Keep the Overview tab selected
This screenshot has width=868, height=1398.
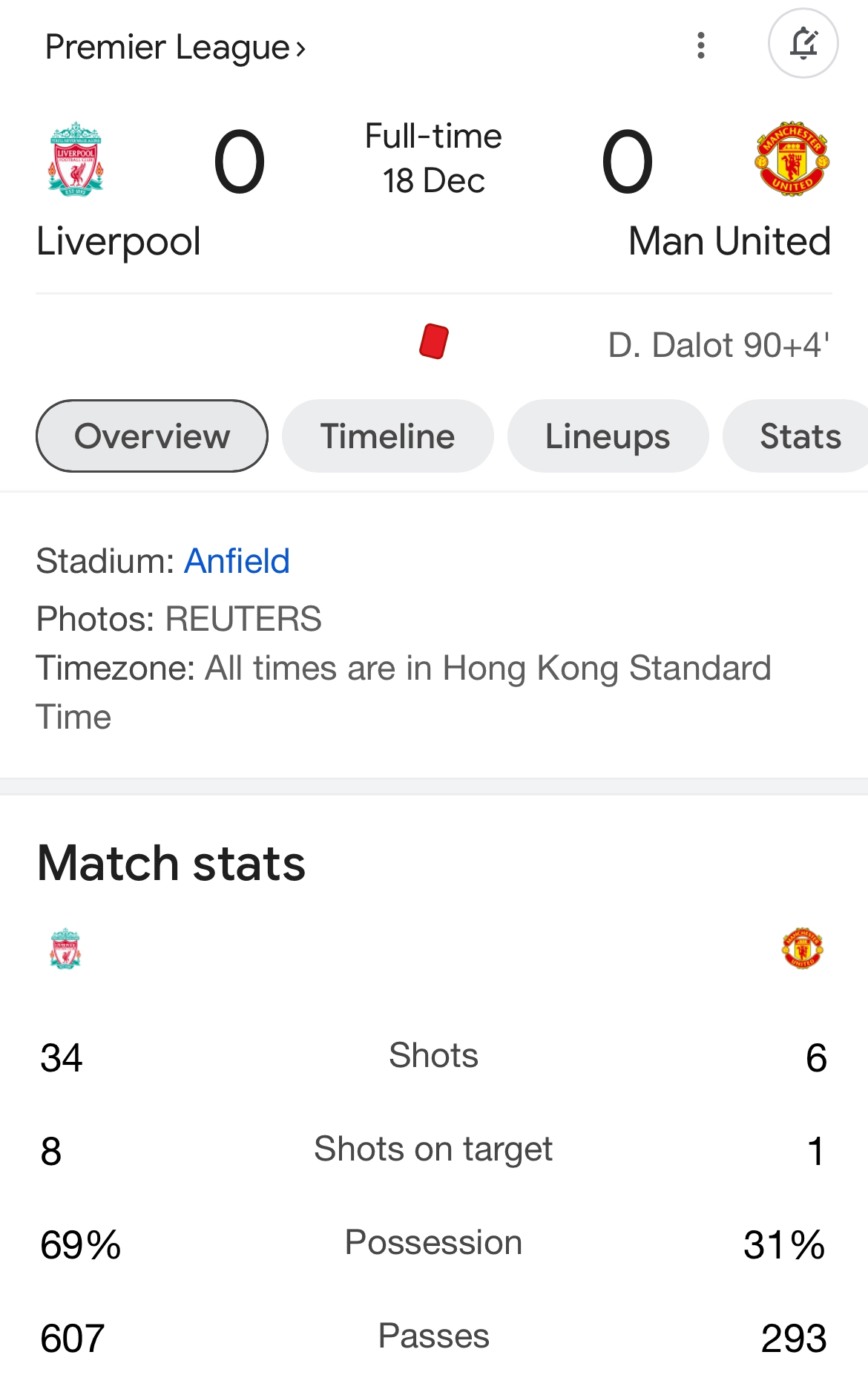151,436
